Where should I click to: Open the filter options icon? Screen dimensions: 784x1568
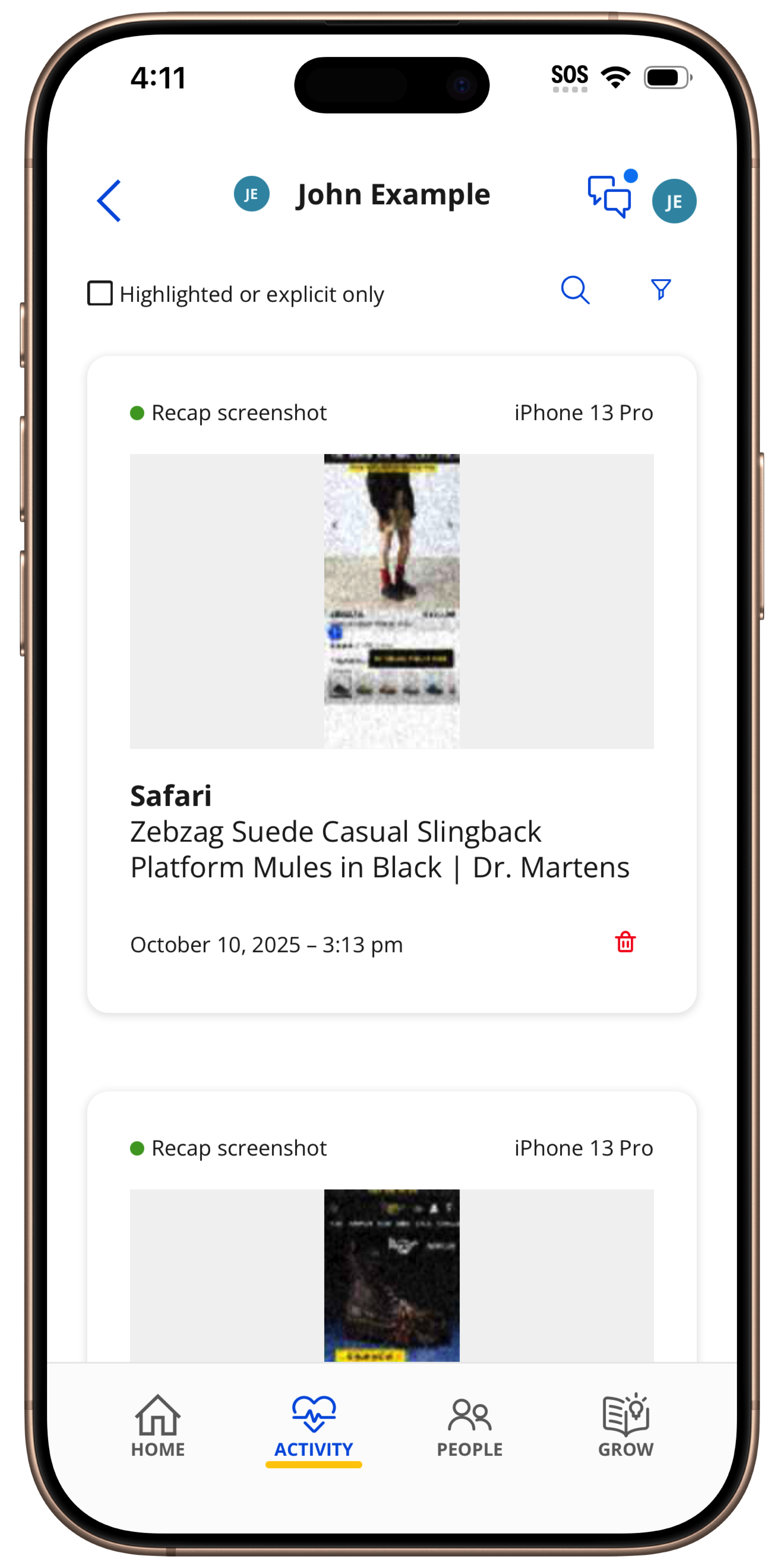662,291
